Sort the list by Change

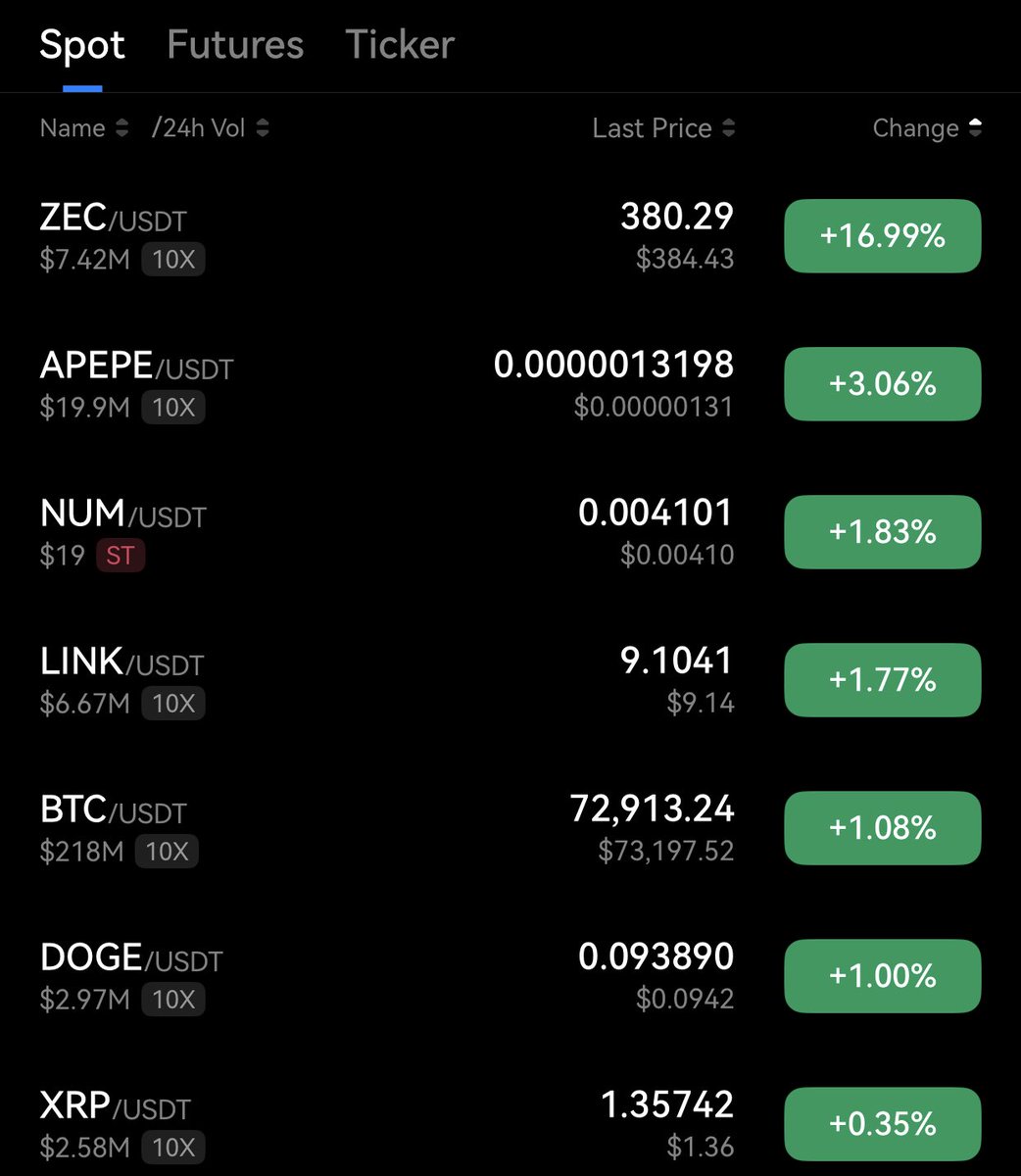pos(926,128)
